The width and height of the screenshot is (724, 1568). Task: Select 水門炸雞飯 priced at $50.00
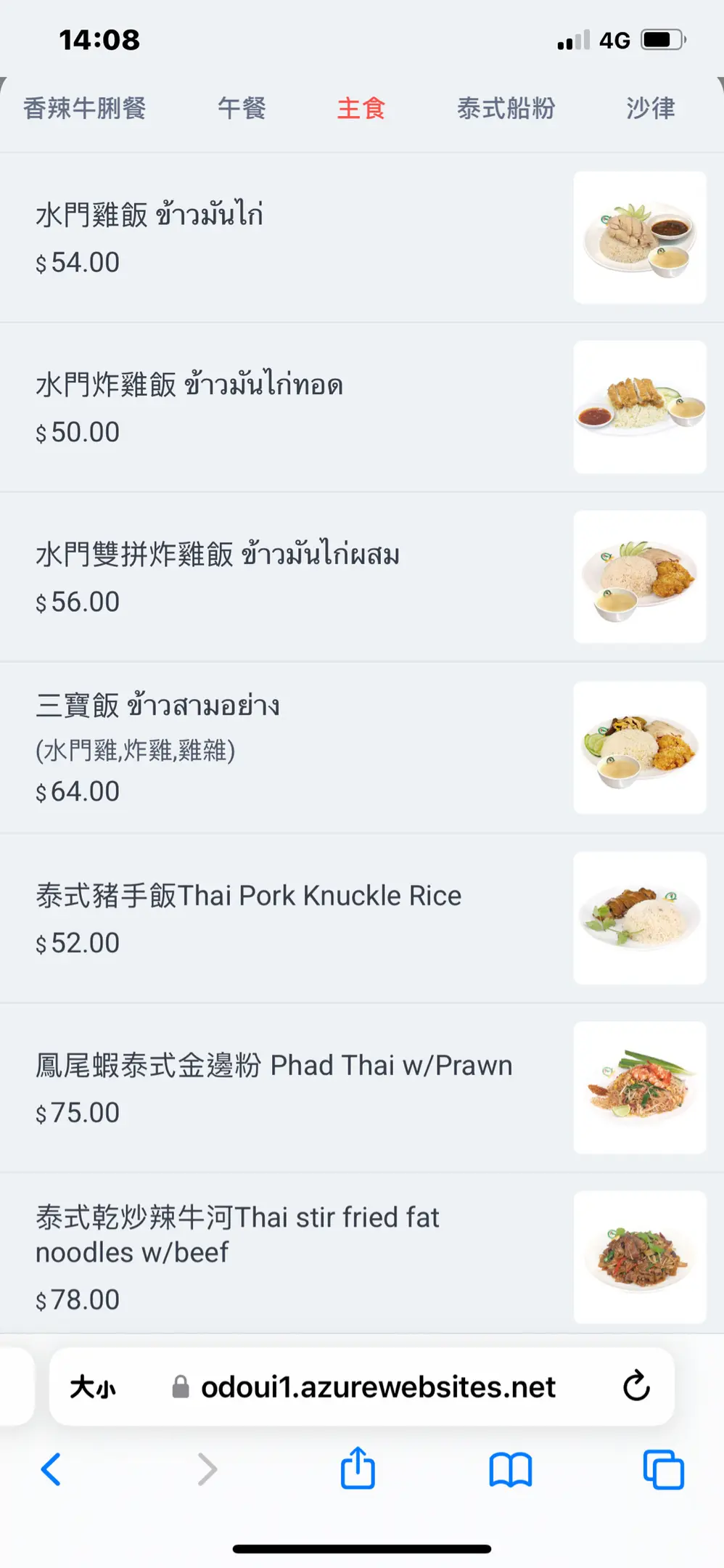tap(290, 407)
